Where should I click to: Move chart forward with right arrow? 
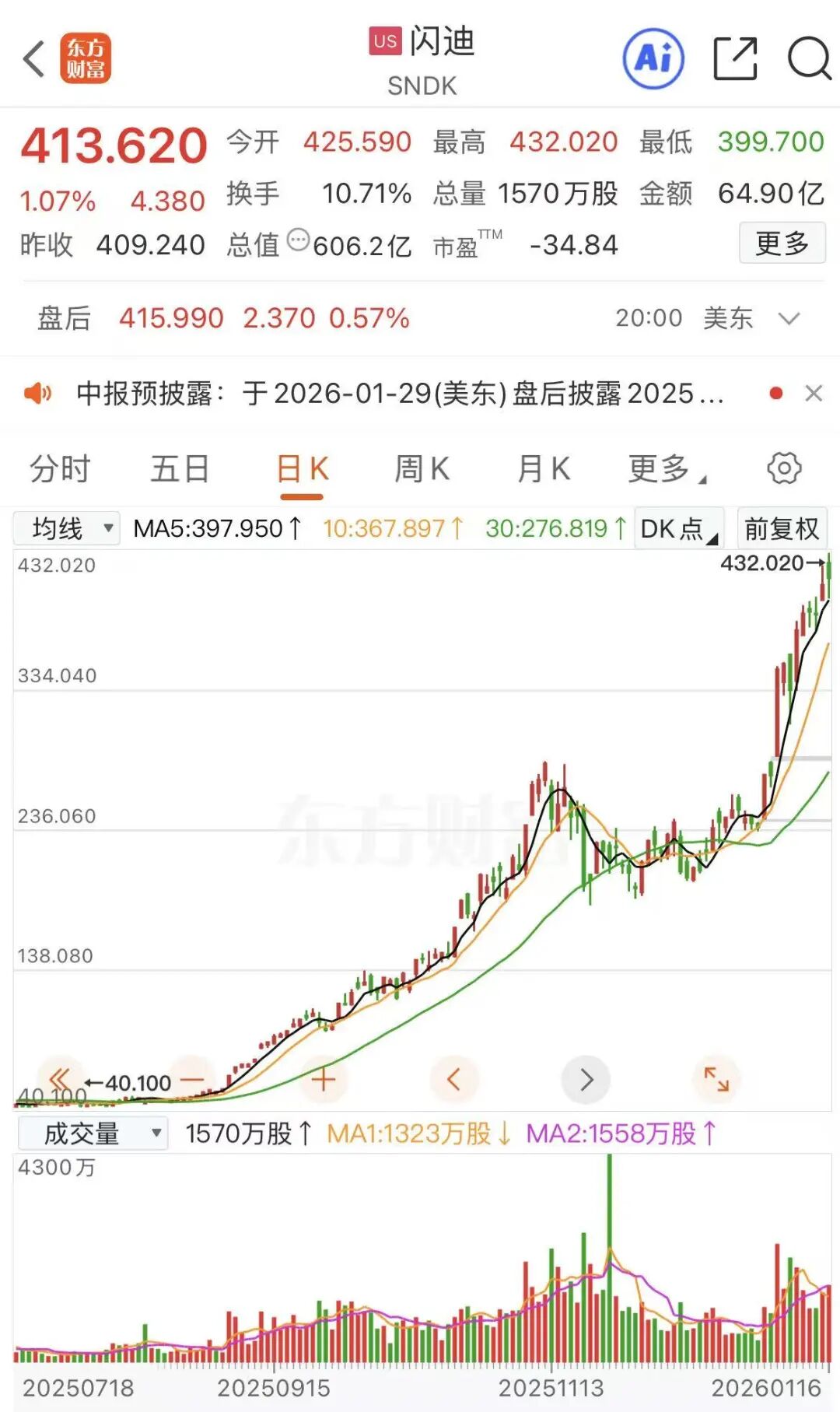click(586, 1080)
